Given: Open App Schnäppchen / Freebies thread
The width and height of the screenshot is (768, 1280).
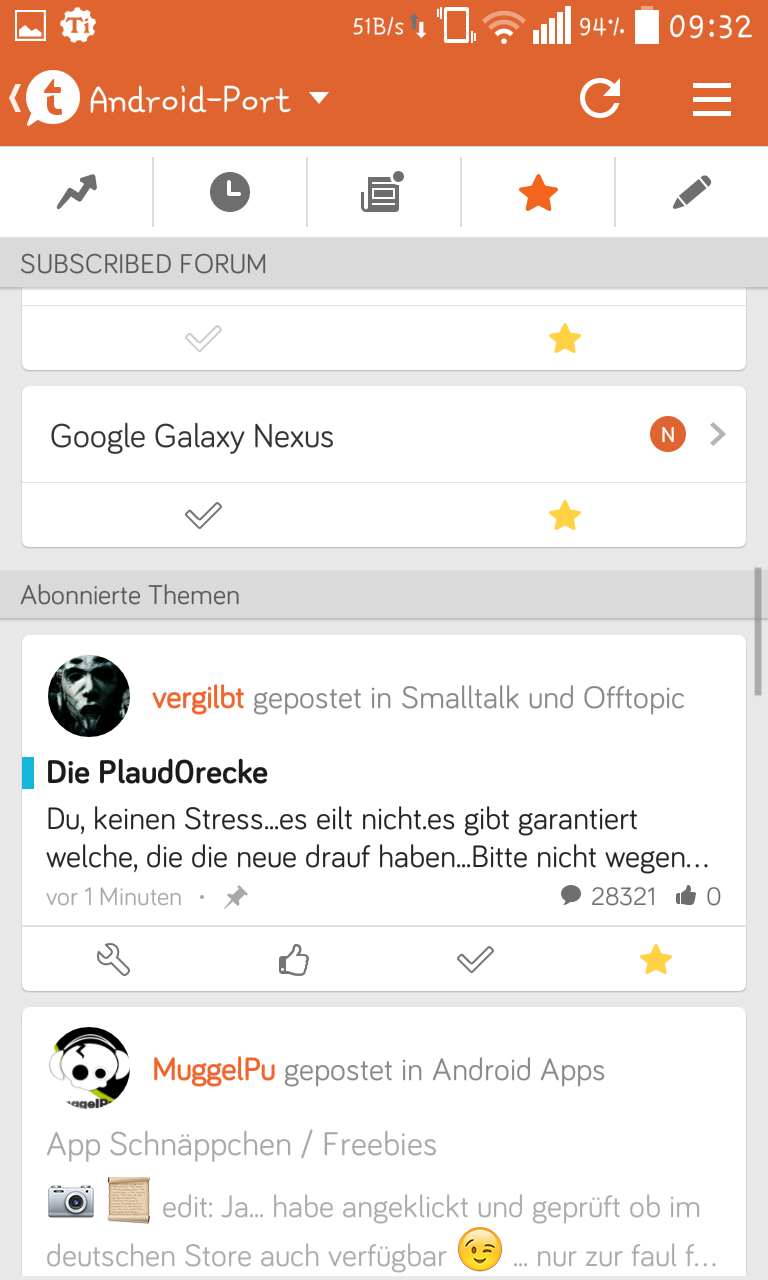Looking at the screenshot, I should [242, 1144].
